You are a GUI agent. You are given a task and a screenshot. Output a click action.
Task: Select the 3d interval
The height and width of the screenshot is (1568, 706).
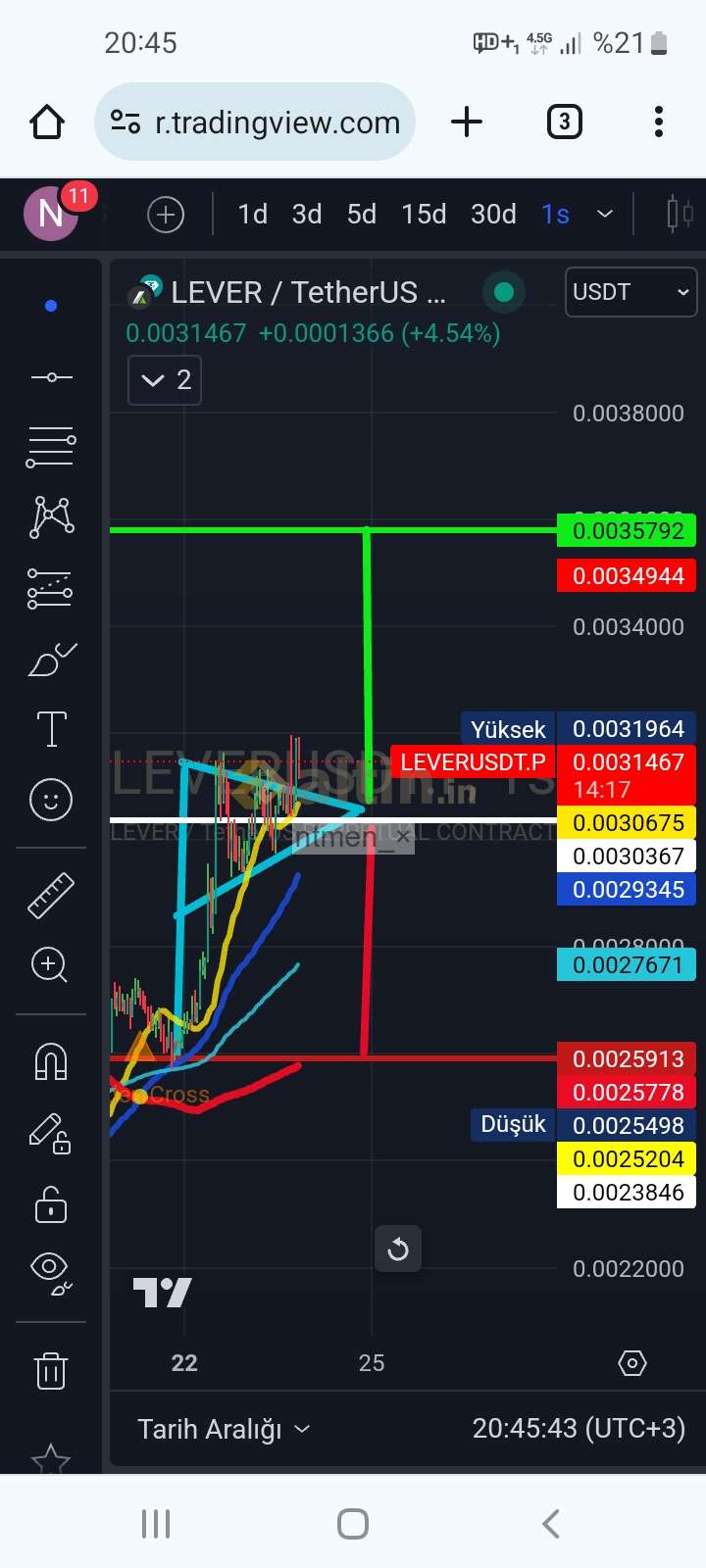pos(307,214)
